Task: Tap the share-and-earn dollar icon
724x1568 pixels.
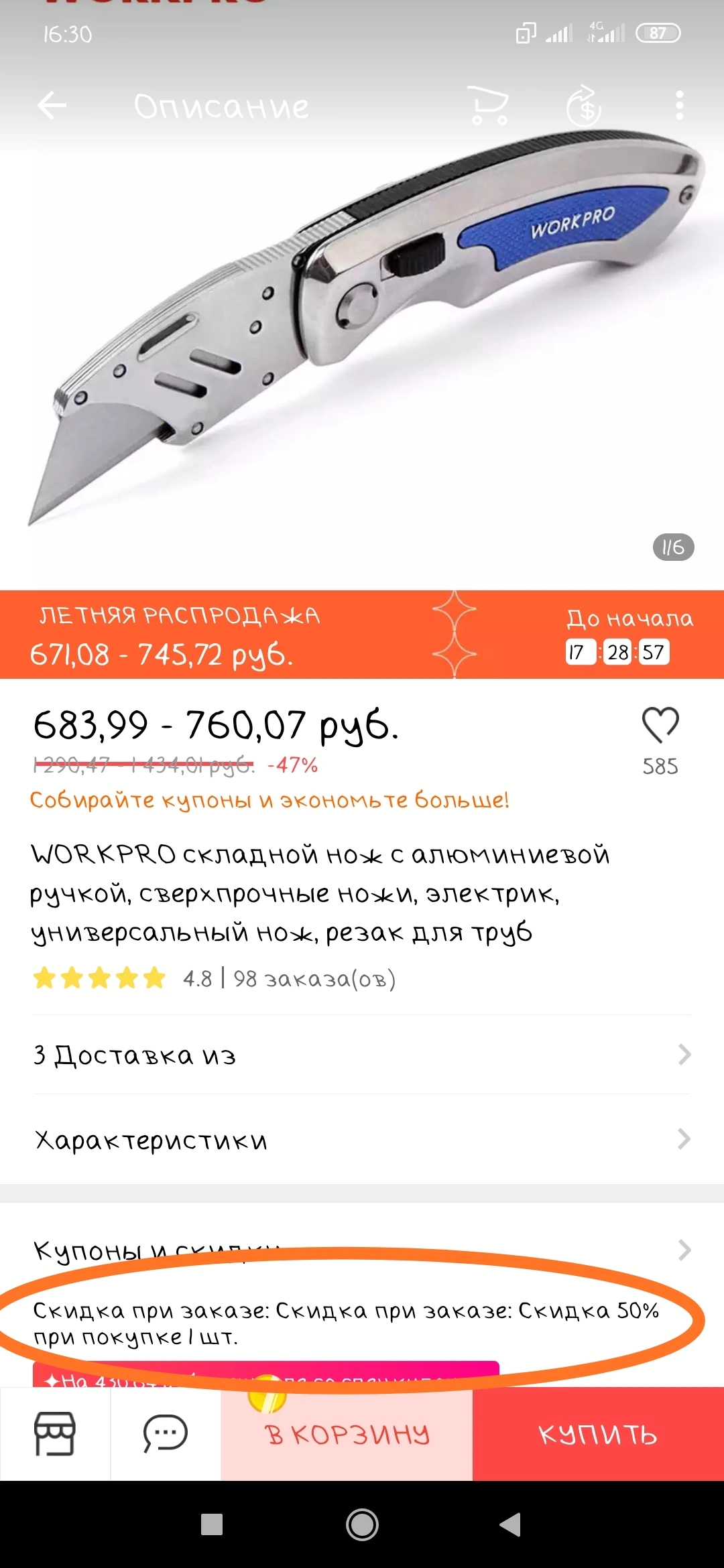Action: [584, 105]
